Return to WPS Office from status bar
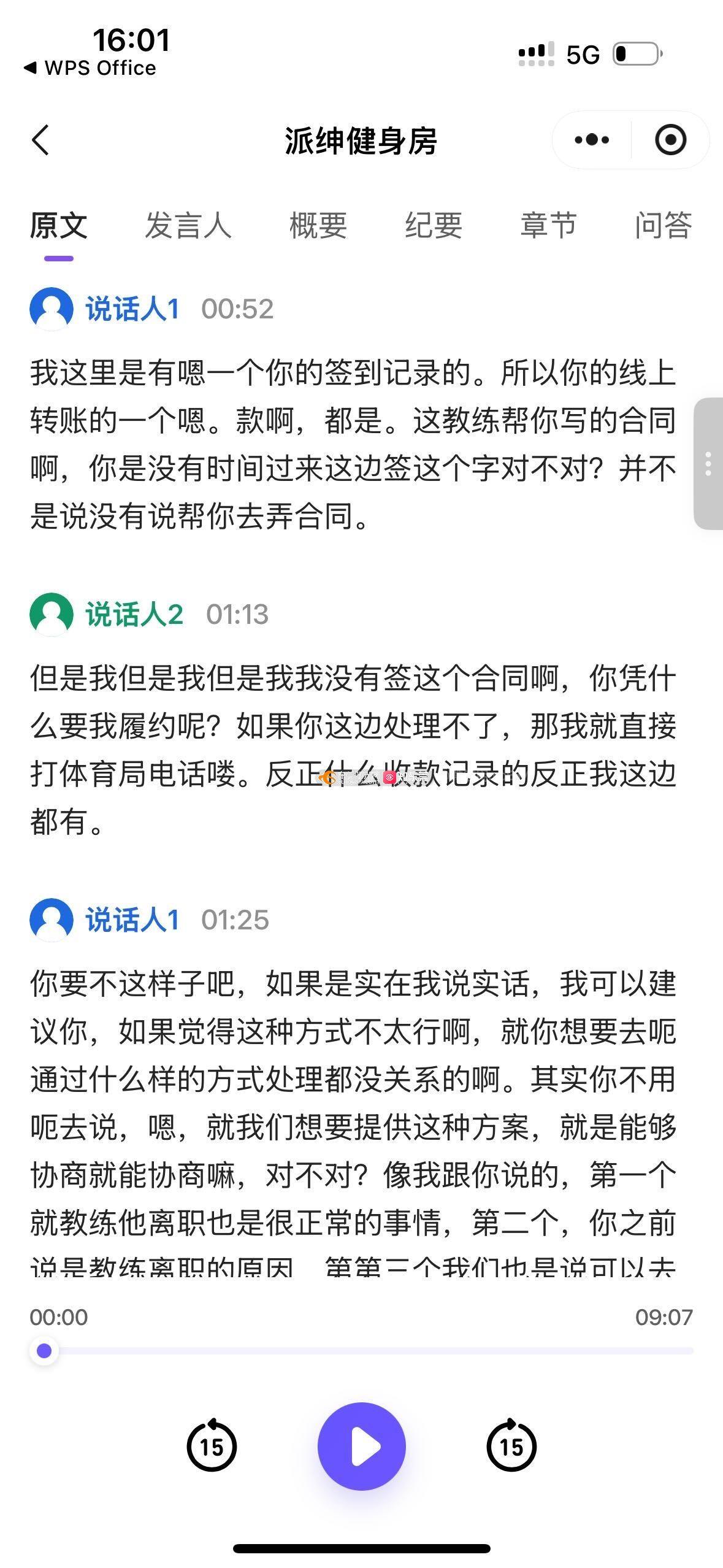 91,68
